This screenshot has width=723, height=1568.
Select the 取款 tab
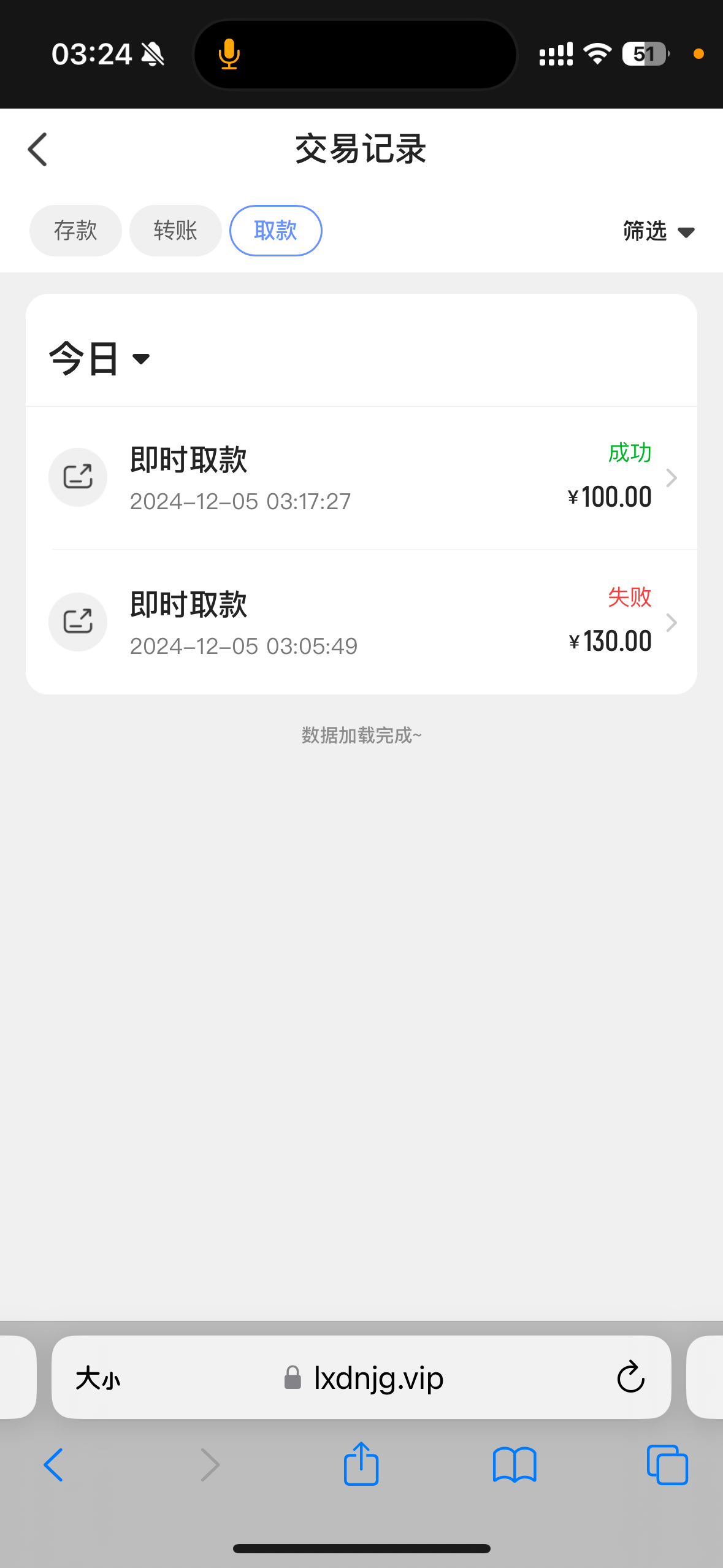click(275, 231)
